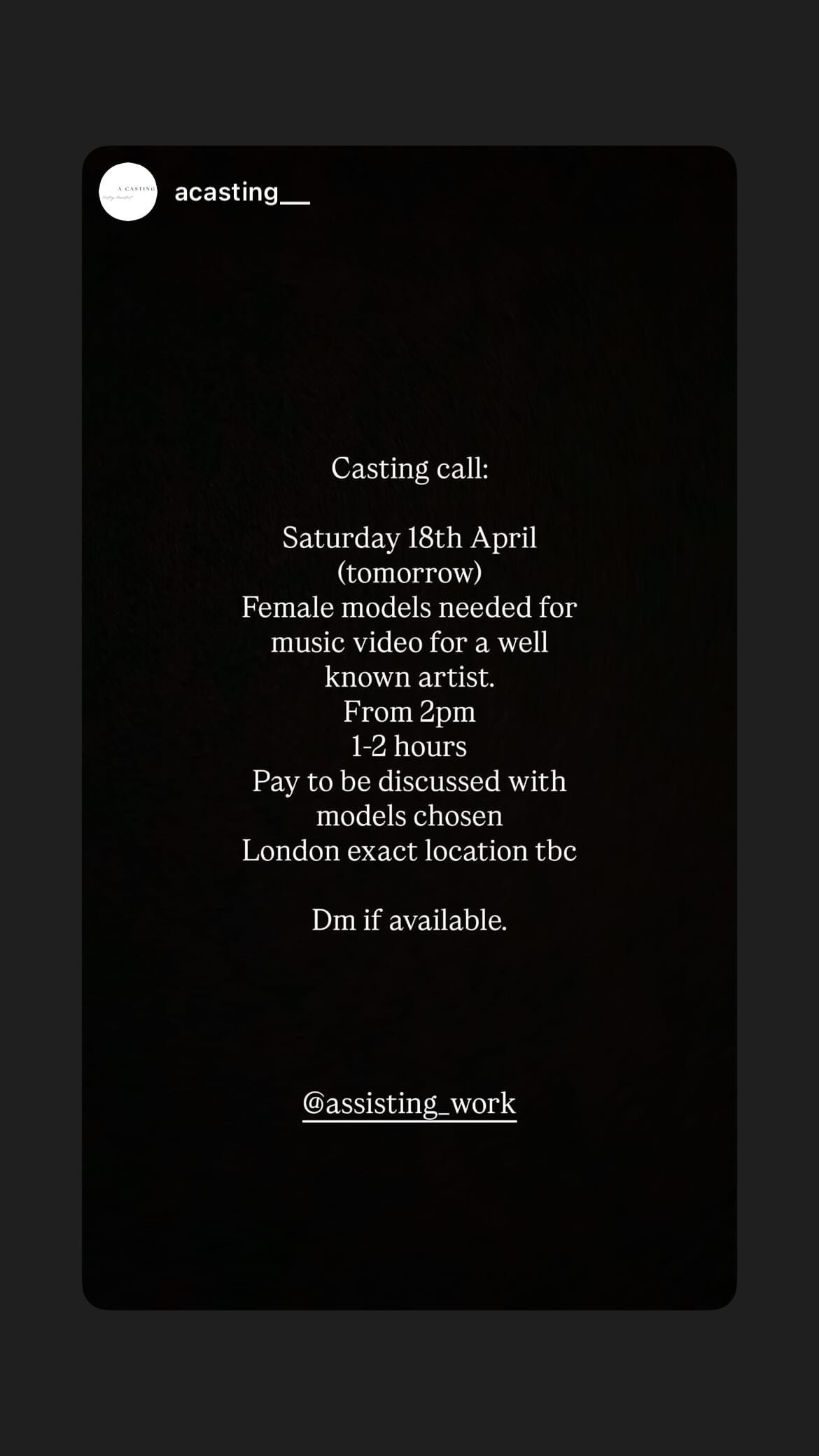Select the '1-2 hours' duration line

tap(409, 746)
